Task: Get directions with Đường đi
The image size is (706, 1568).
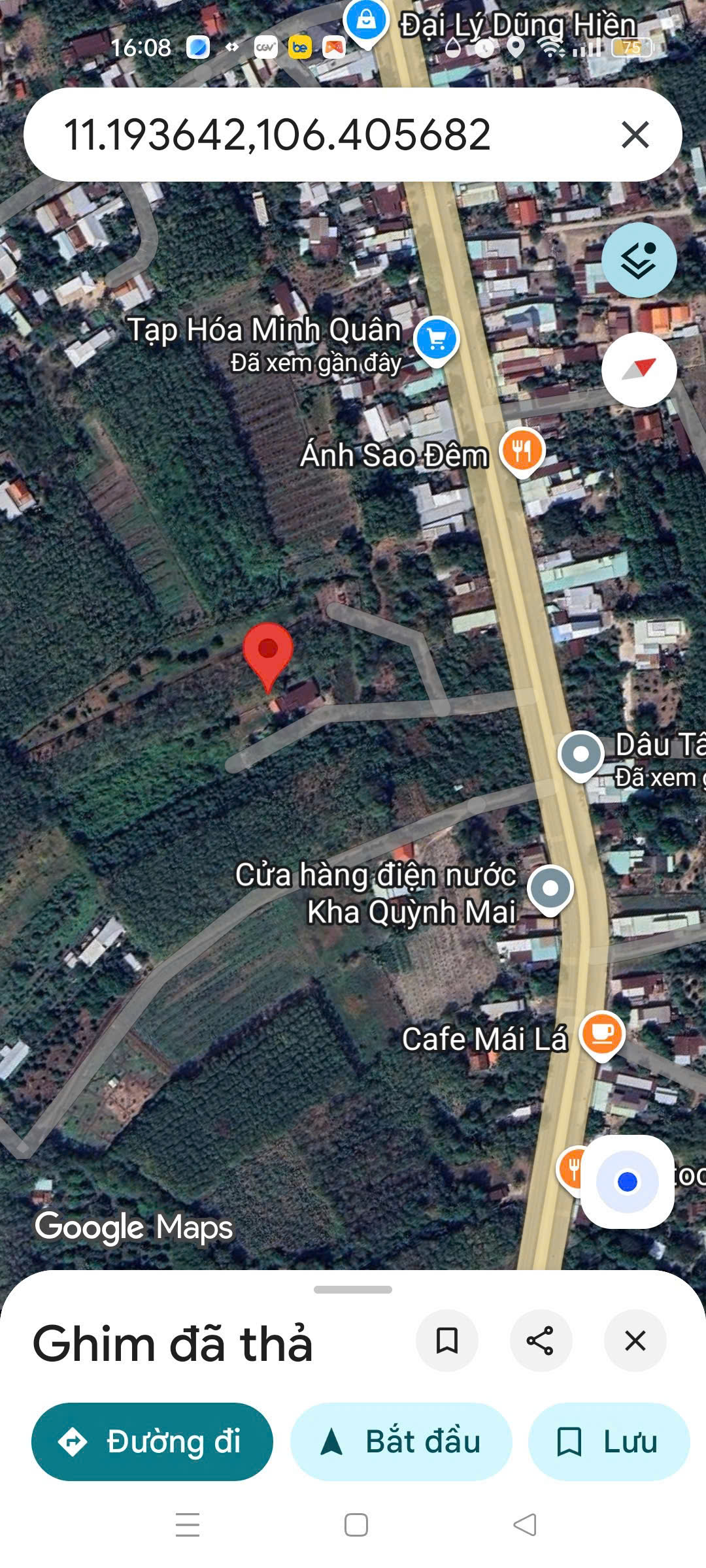Action: [152, 1442]
